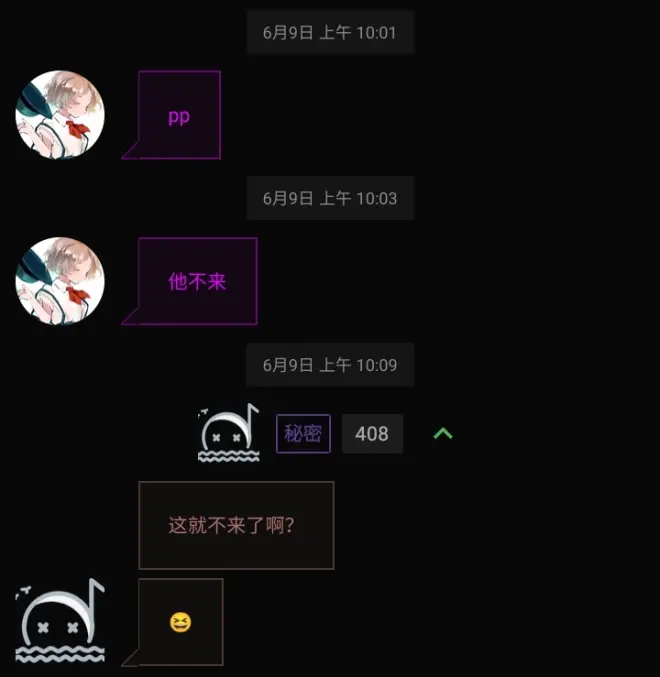The image size is (660, 677).
Task: Tap the avatar next to "他不来"
Action: pyautogui.click(x=60, y=281)
